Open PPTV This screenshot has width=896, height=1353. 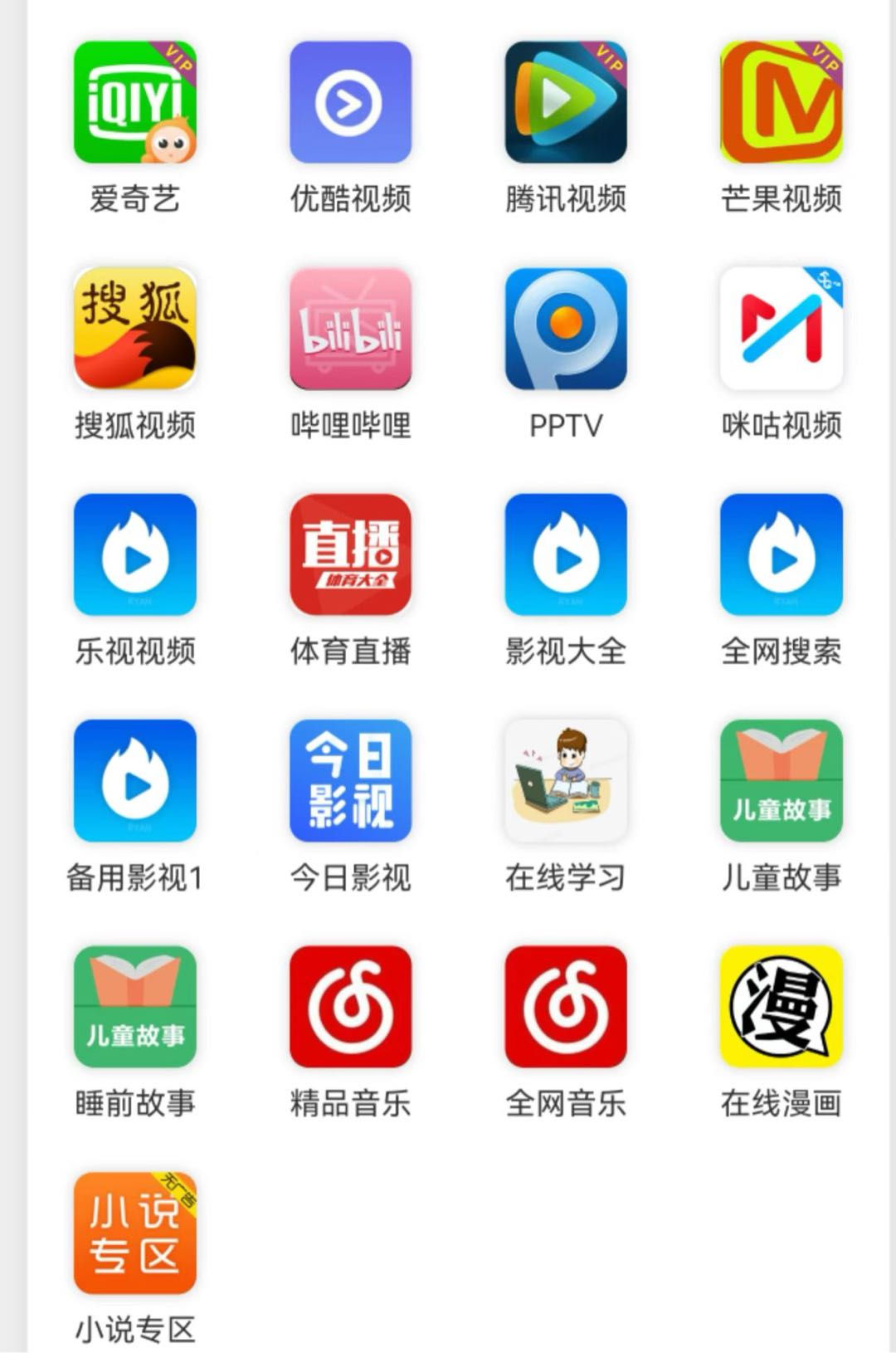point(566,330)
